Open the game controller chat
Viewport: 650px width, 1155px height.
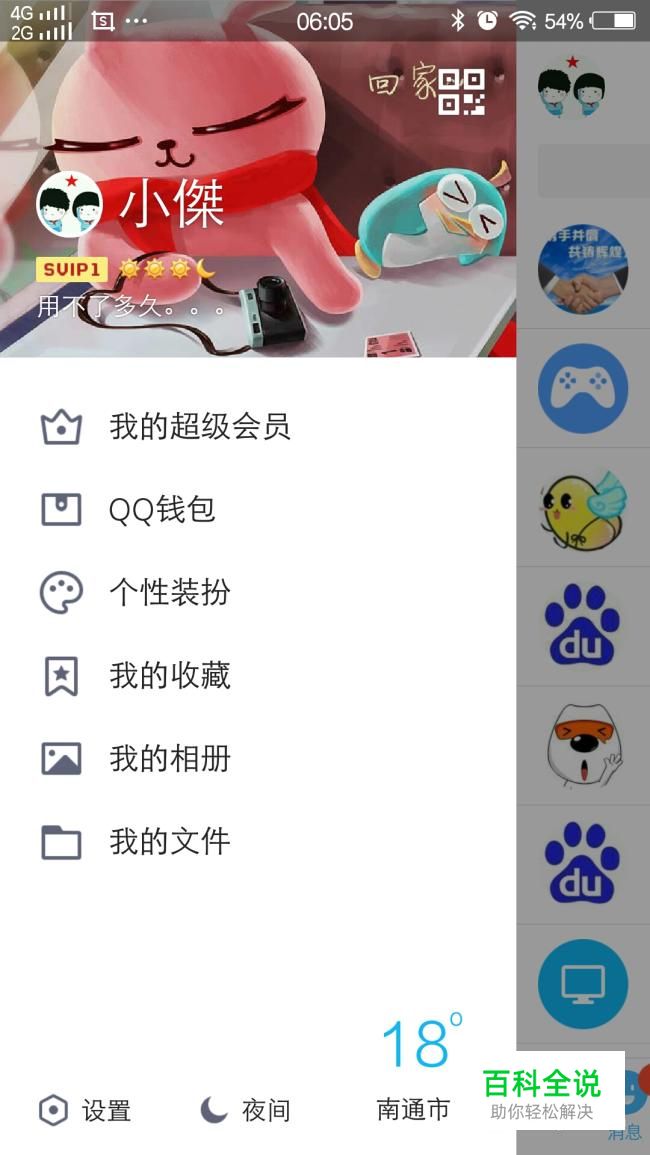coord(582,388)
